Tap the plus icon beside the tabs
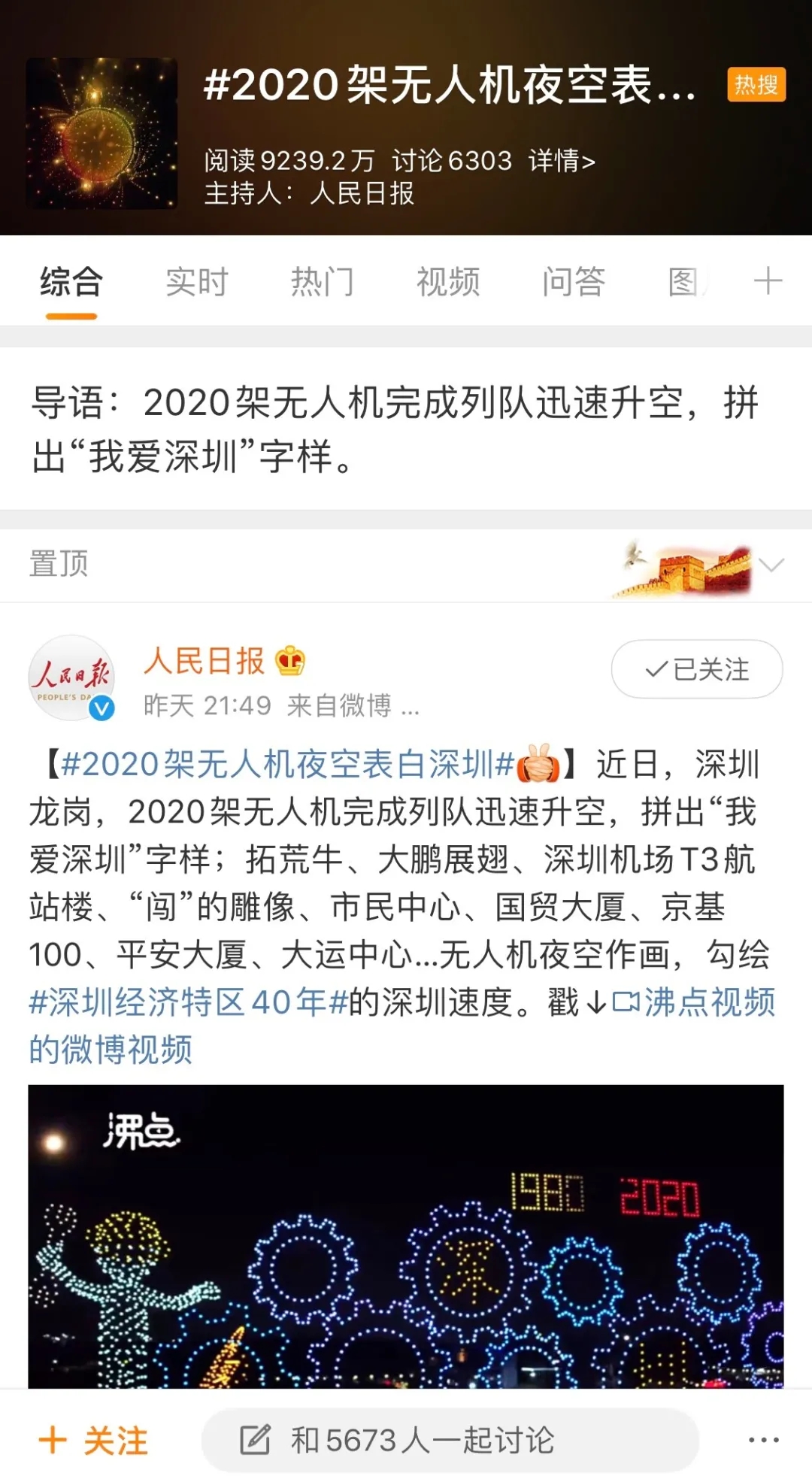Screen dimensions: 812x1476 (768, 282)
